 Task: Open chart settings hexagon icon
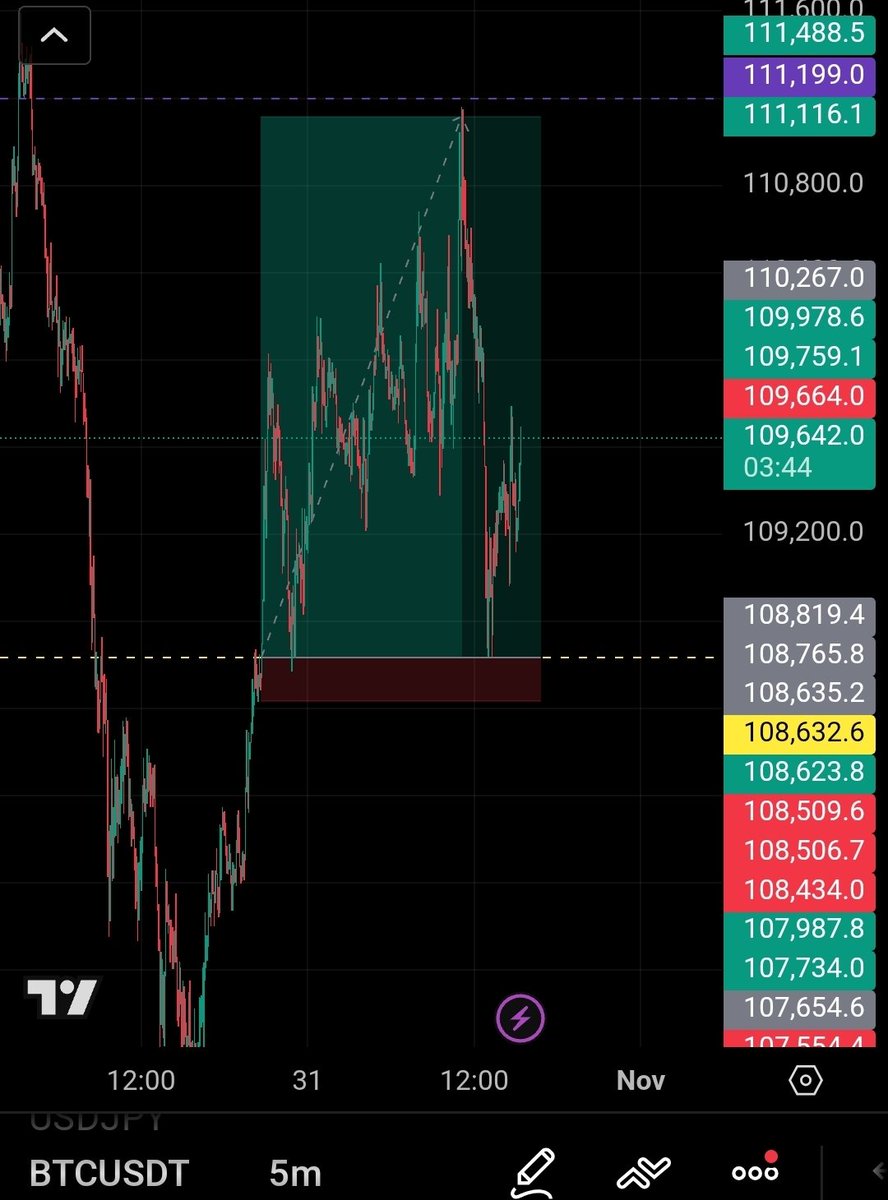click(x=805, y=1080)
